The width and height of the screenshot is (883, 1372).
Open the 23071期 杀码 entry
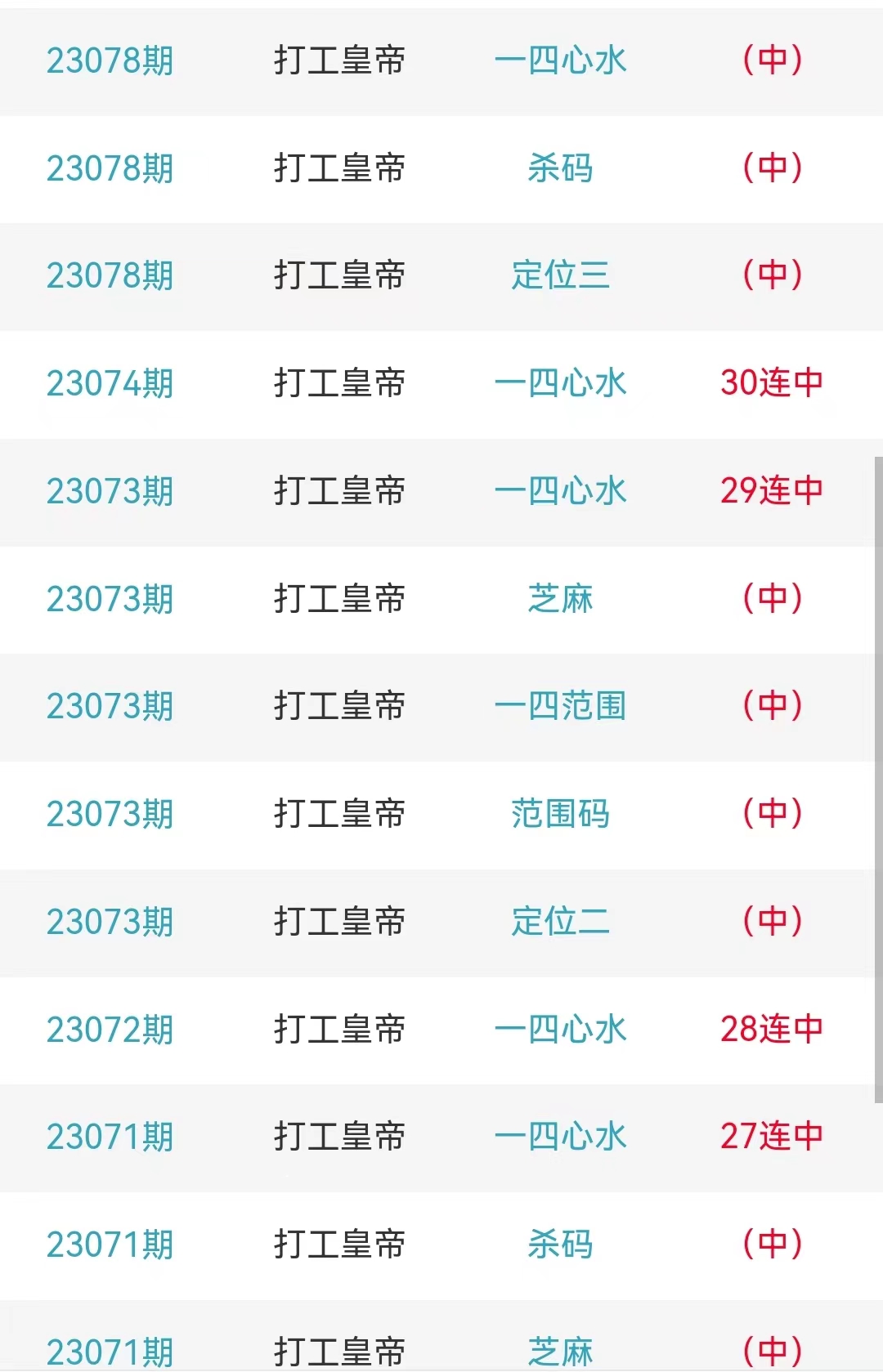pyautogui.click(x=560, y=1245)
